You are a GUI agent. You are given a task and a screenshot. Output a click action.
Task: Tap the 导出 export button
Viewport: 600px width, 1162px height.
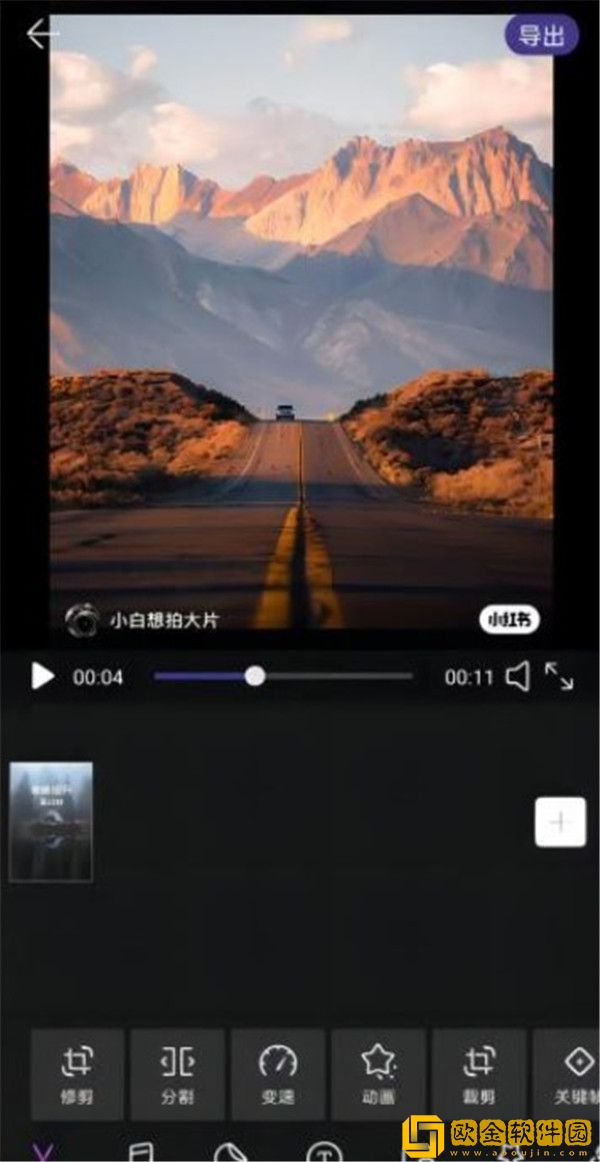pos(541,36)
